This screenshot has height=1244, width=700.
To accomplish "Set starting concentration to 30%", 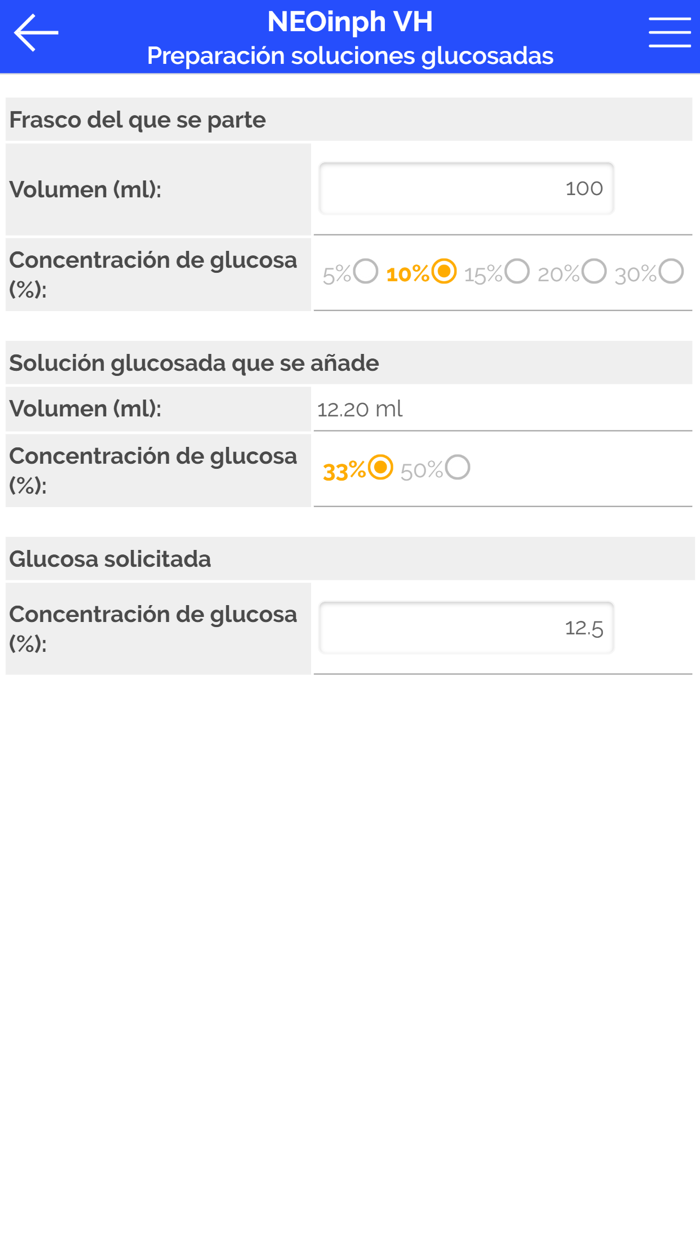I will click(671, 272).
